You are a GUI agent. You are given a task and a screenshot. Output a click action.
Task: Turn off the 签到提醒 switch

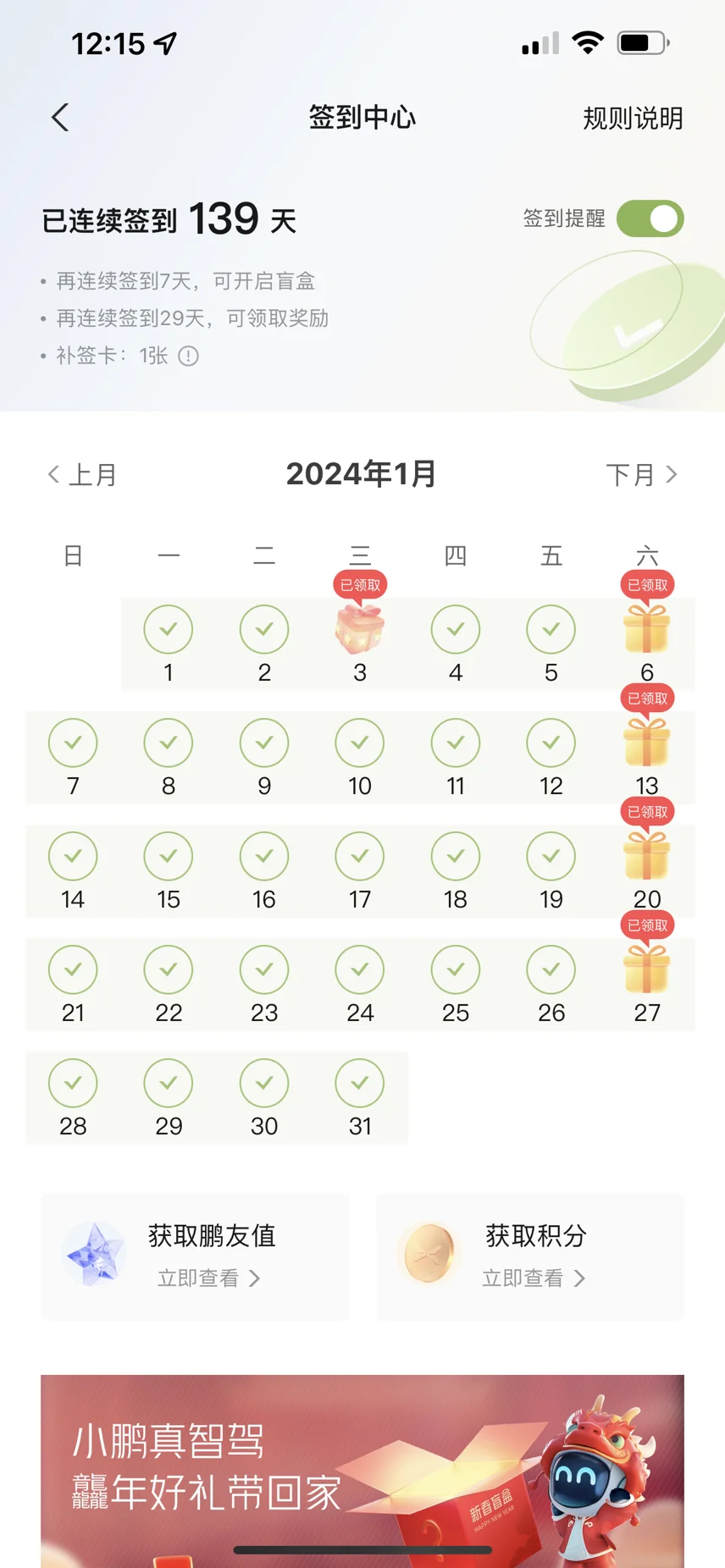pyautogui.click(x=650, y=218)
